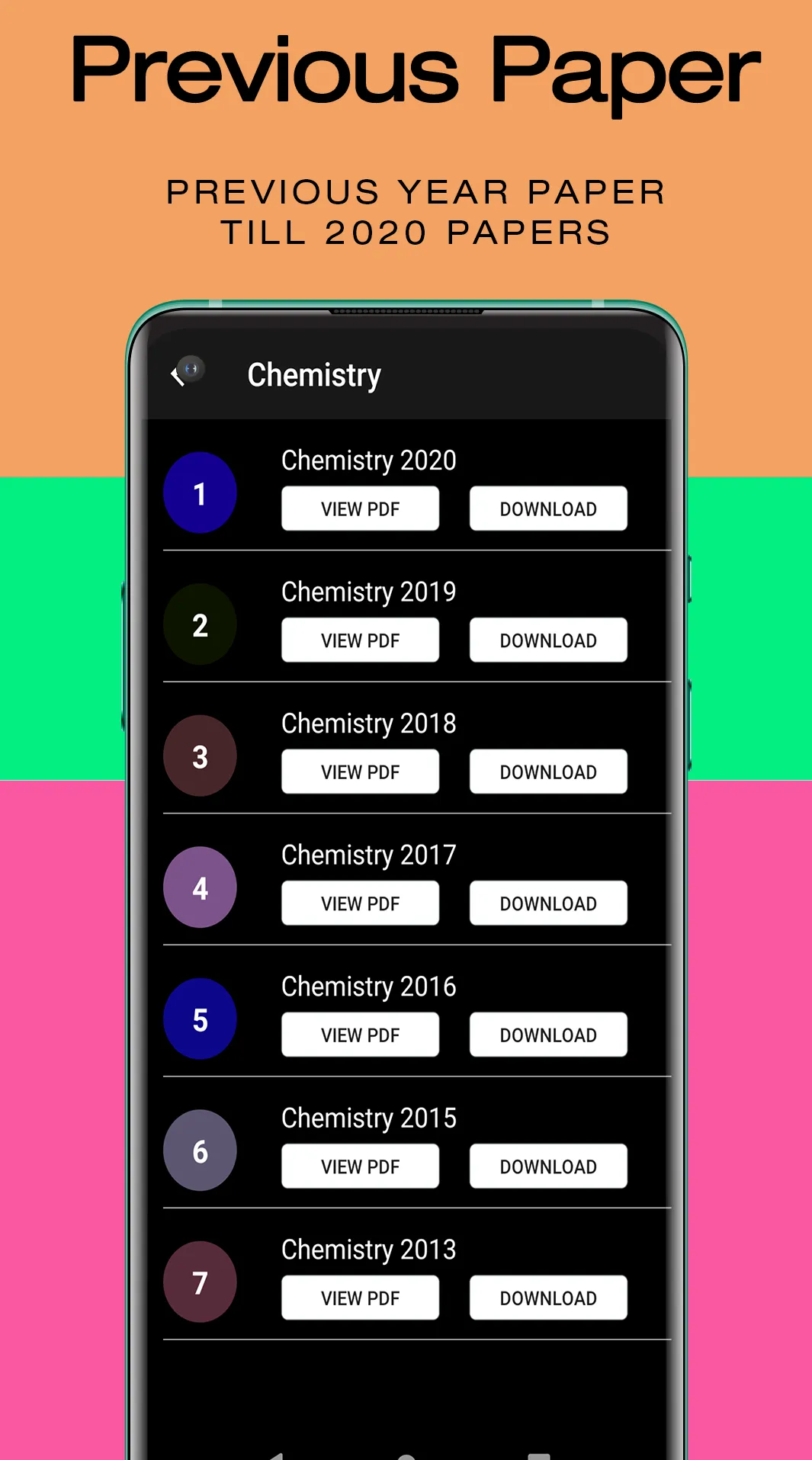The height and width of the screenshot is (1460, 812).
Task: Open VIEW PDF for Chemistry 2013
Action: (360, 1297)
